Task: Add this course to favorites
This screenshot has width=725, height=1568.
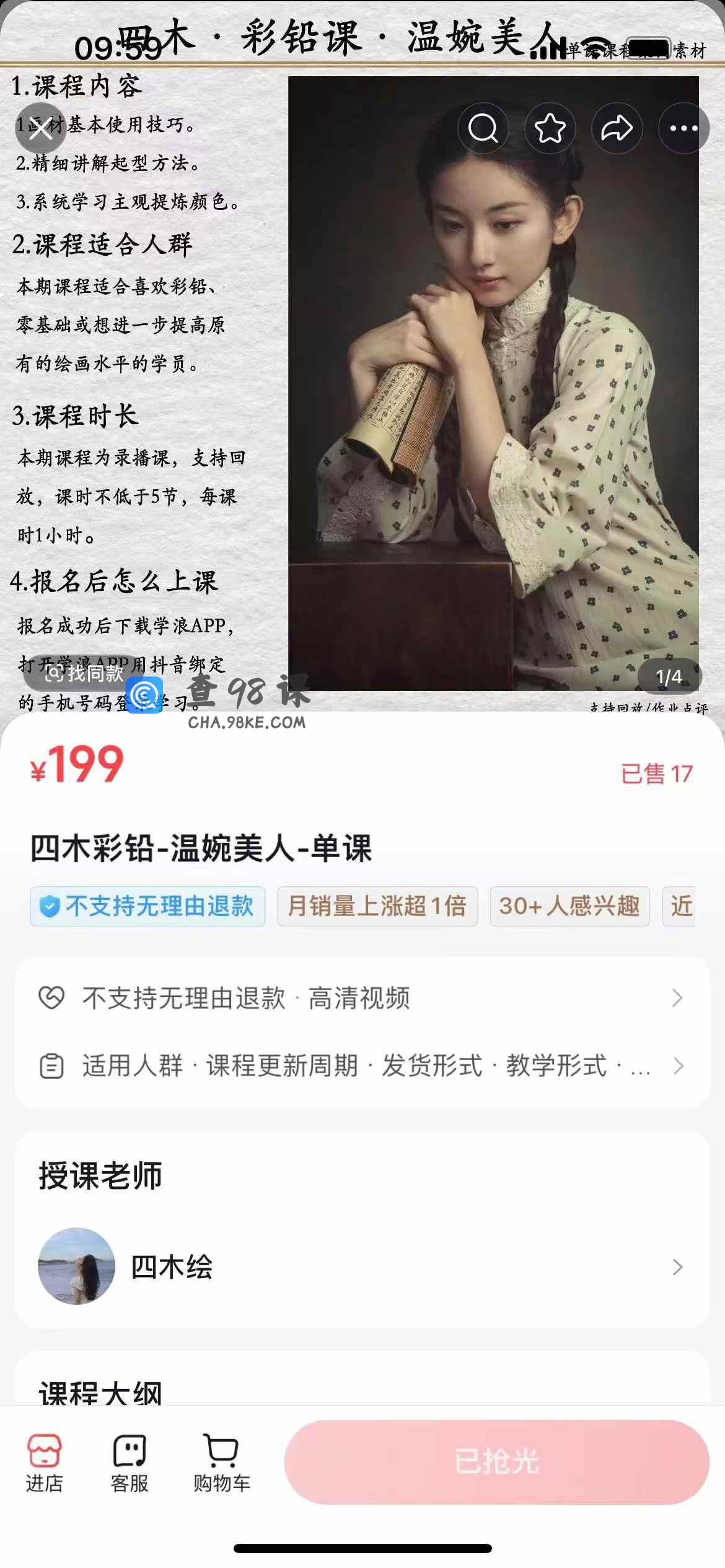Action: [x=550, y=128]
